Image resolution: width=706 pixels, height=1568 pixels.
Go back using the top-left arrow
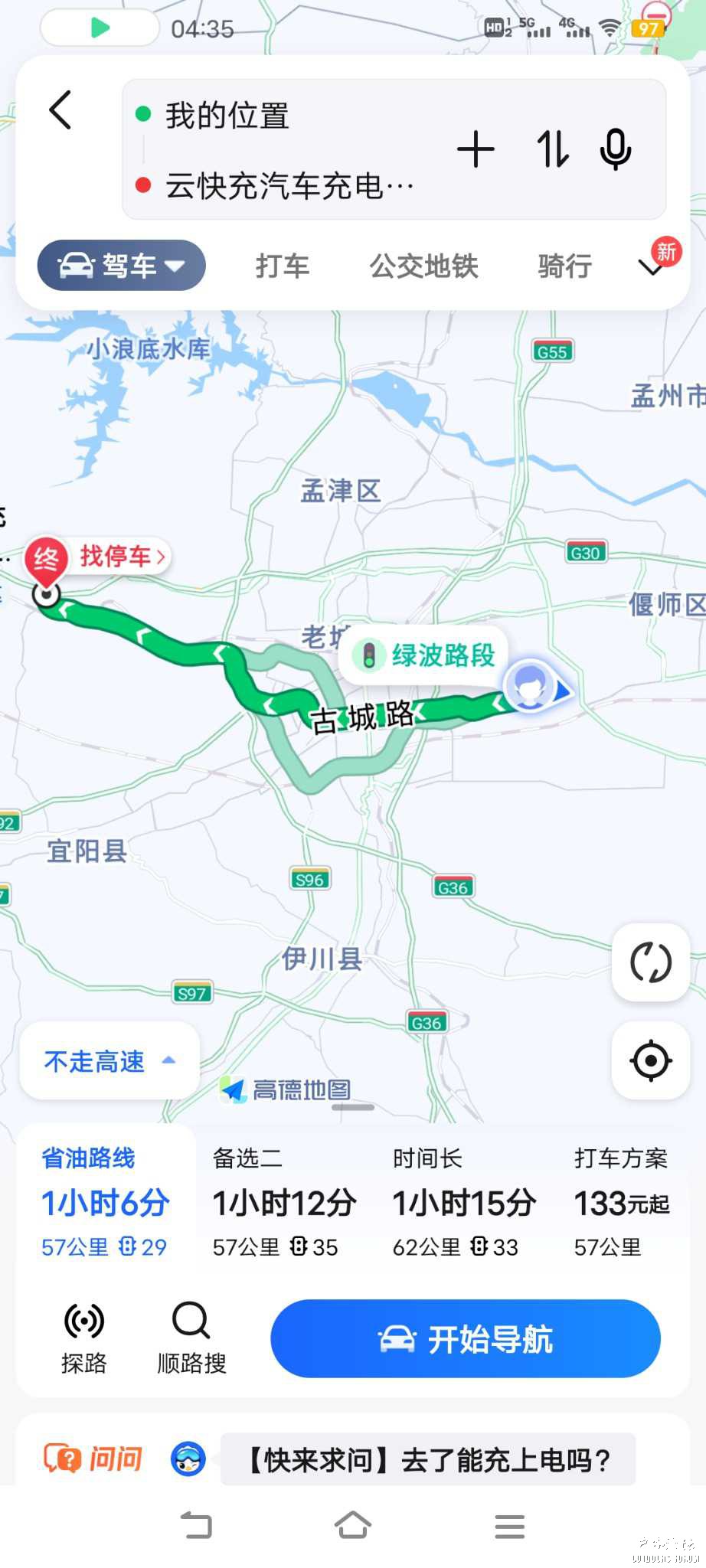[x=60, y=110]
